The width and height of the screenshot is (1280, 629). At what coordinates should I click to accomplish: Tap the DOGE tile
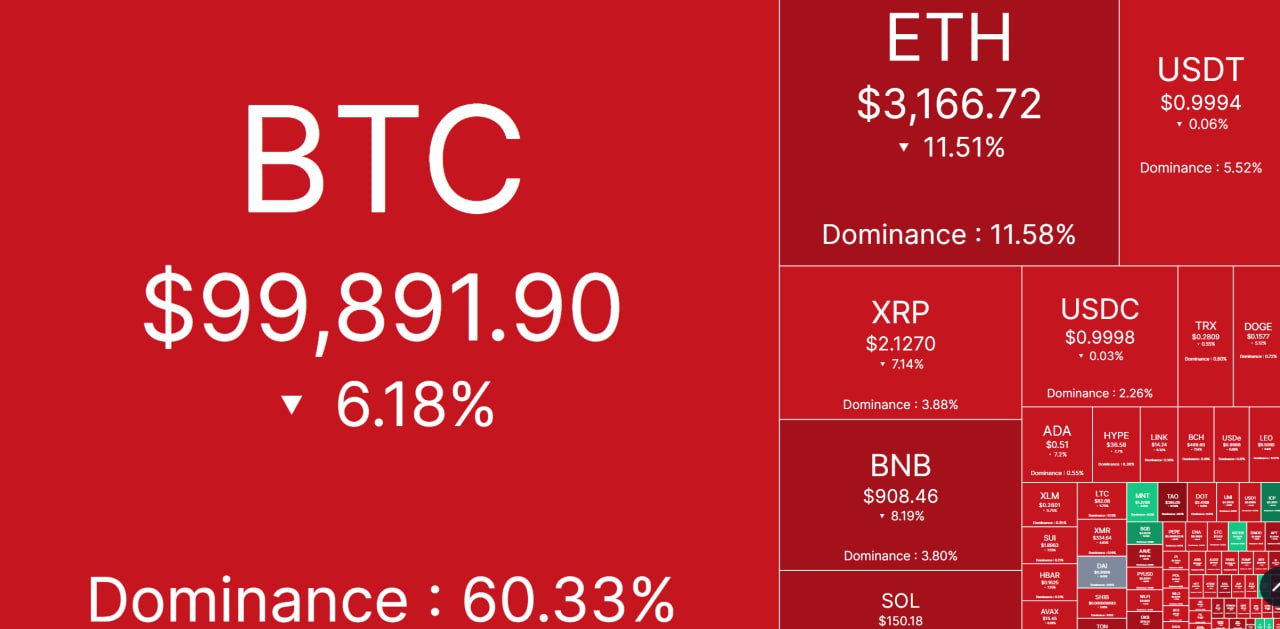tap(1258, 335)
